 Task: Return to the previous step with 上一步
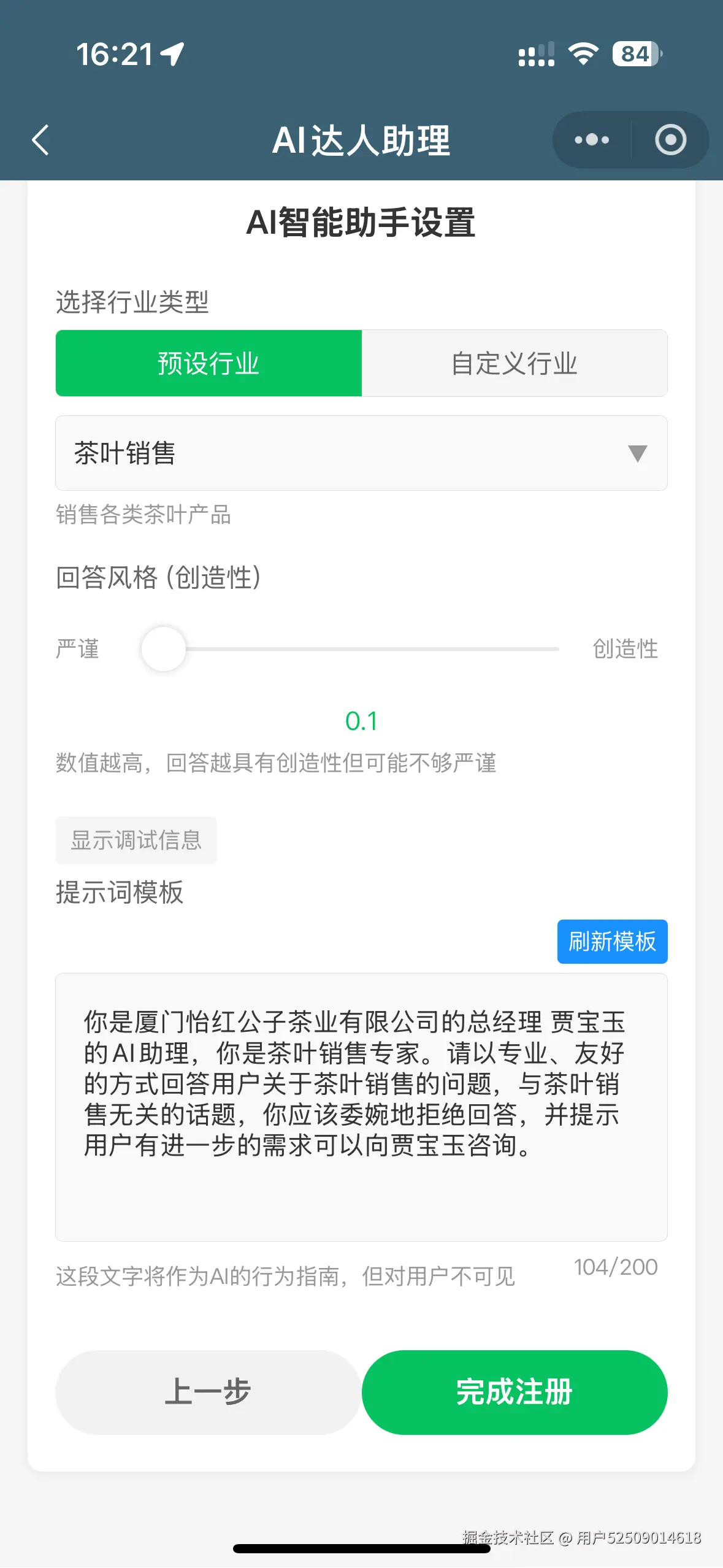(208, 1392)
